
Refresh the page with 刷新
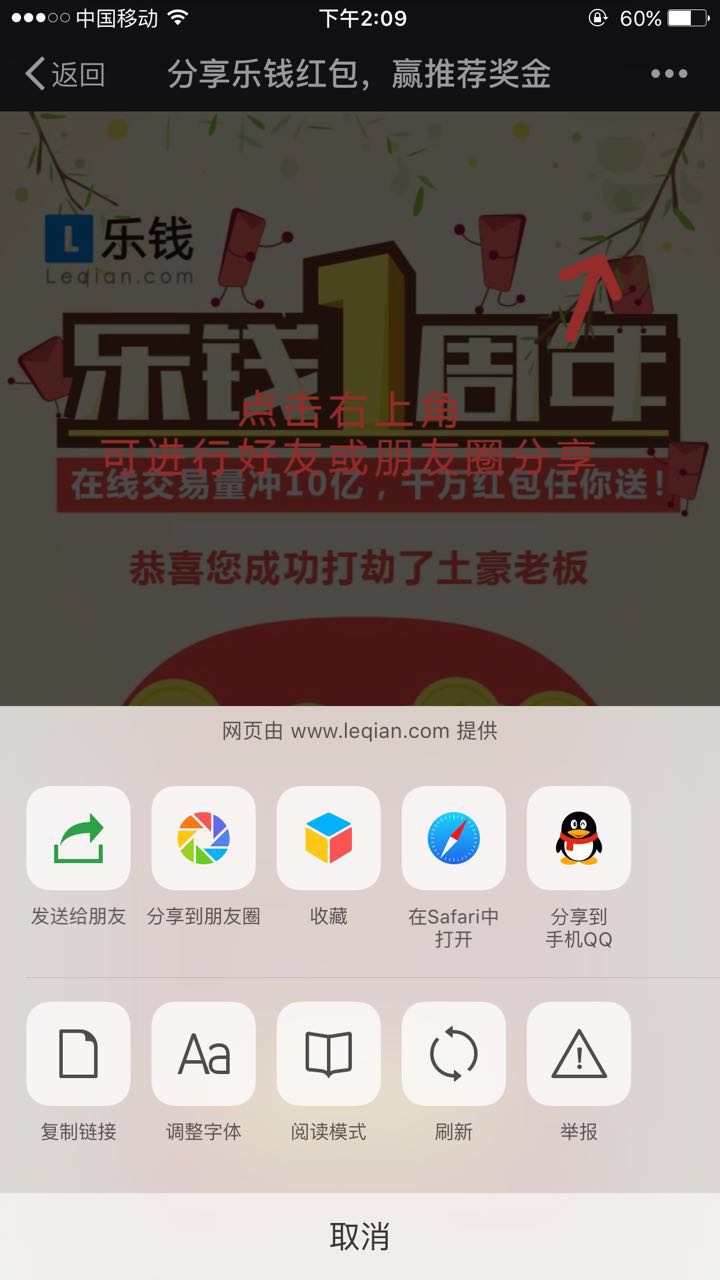[453, 1054]
